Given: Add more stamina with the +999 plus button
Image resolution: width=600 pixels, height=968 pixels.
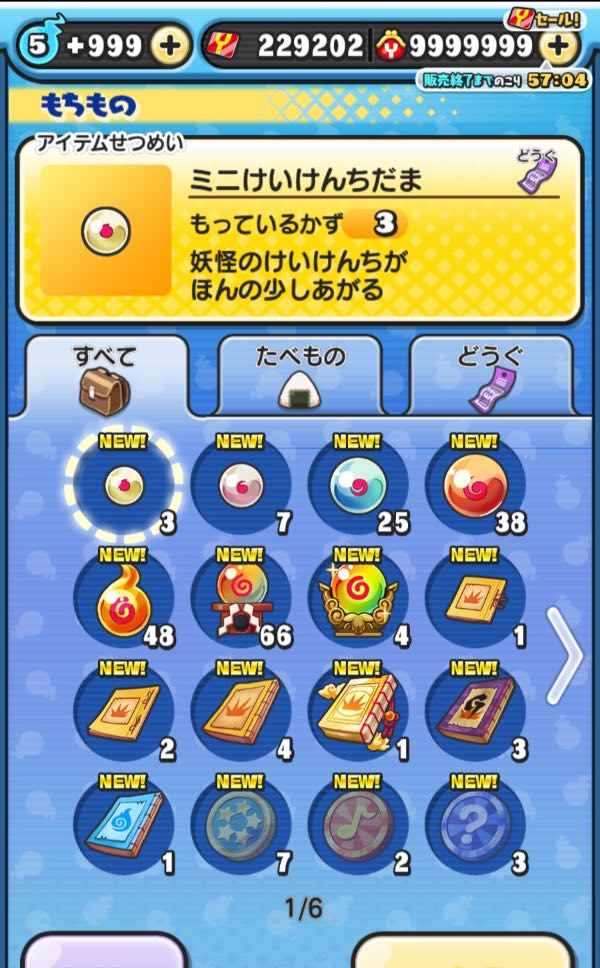Looking at the screenshot, I should click(x=170, y=46).
